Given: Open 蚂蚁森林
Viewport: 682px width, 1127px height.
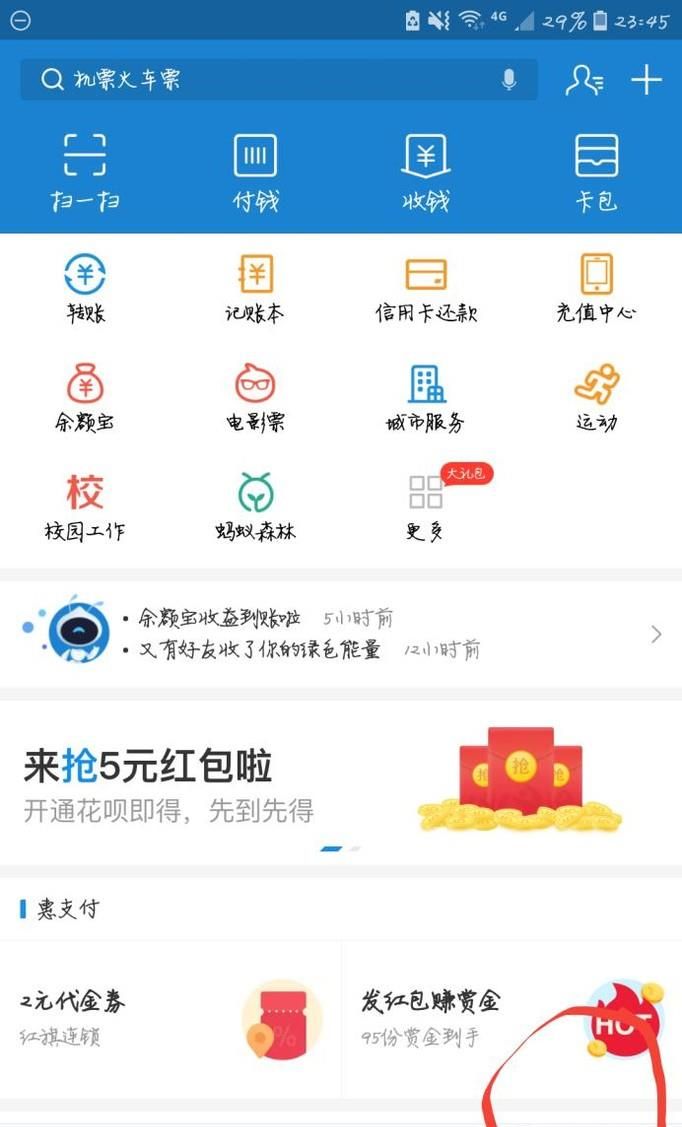Looking at the screenshot, I should [255, 507].
